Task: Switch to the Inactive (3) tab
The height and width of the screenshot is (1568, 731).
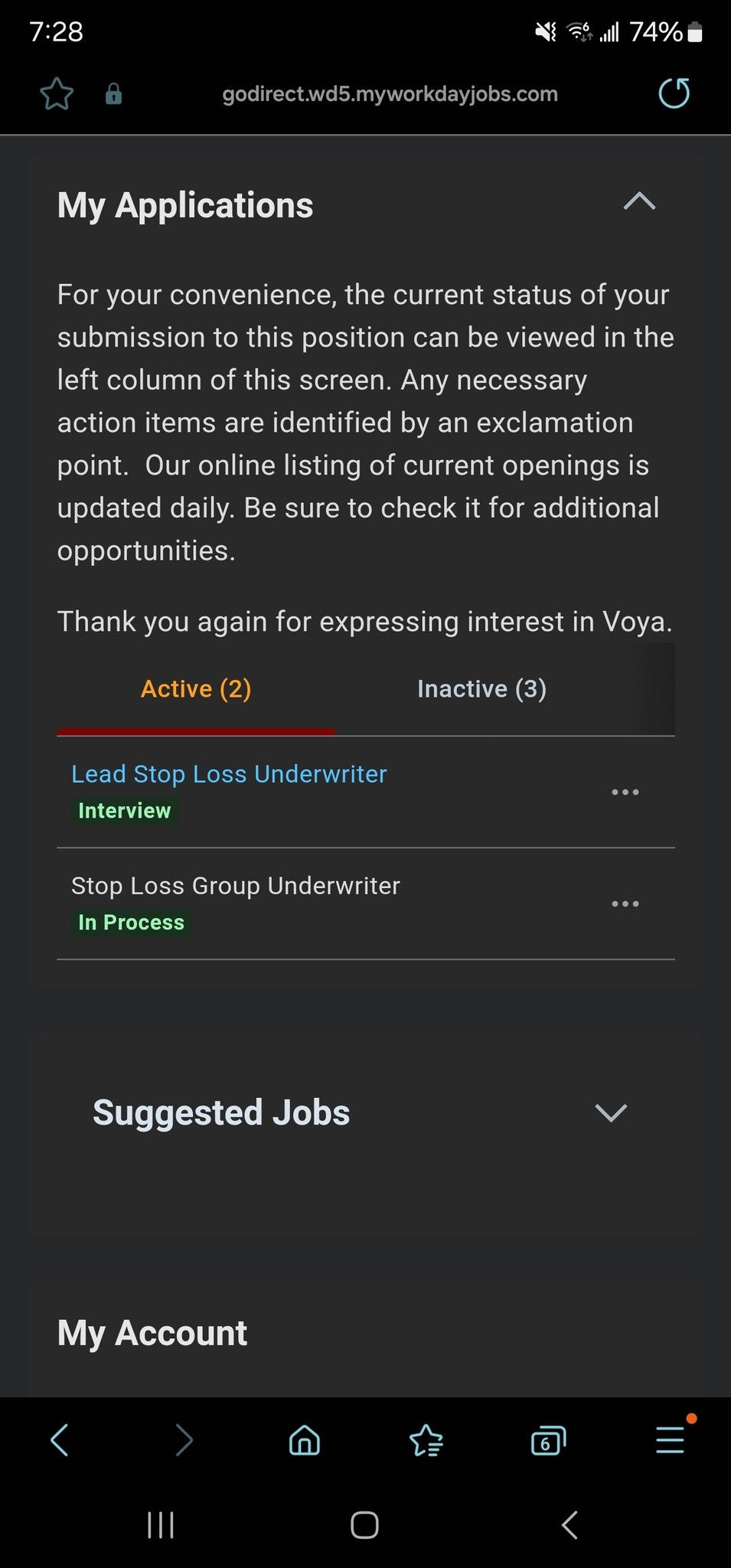Action: point(481,688)
